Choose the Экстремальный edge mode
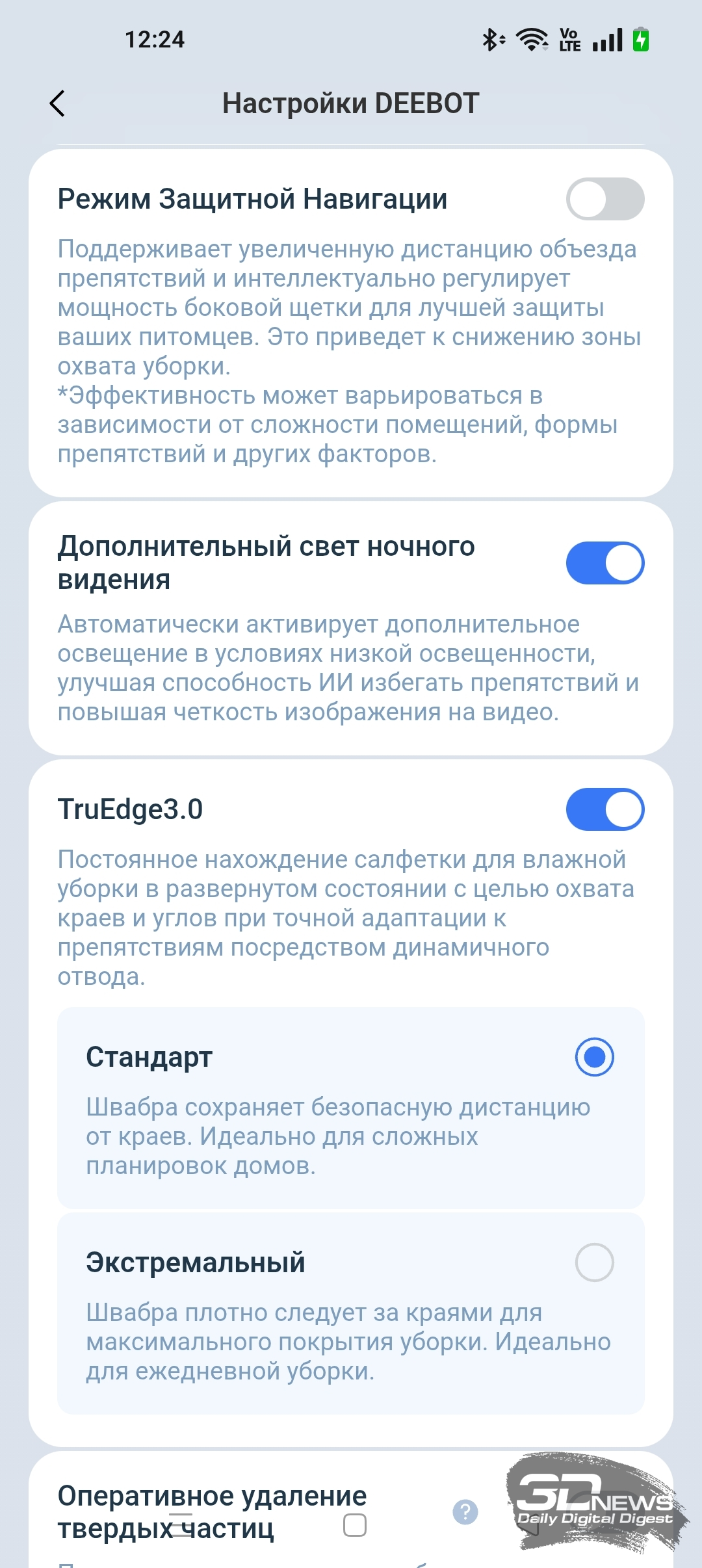This screenshot has width=702, height=1568. [x=594, y=1262]
